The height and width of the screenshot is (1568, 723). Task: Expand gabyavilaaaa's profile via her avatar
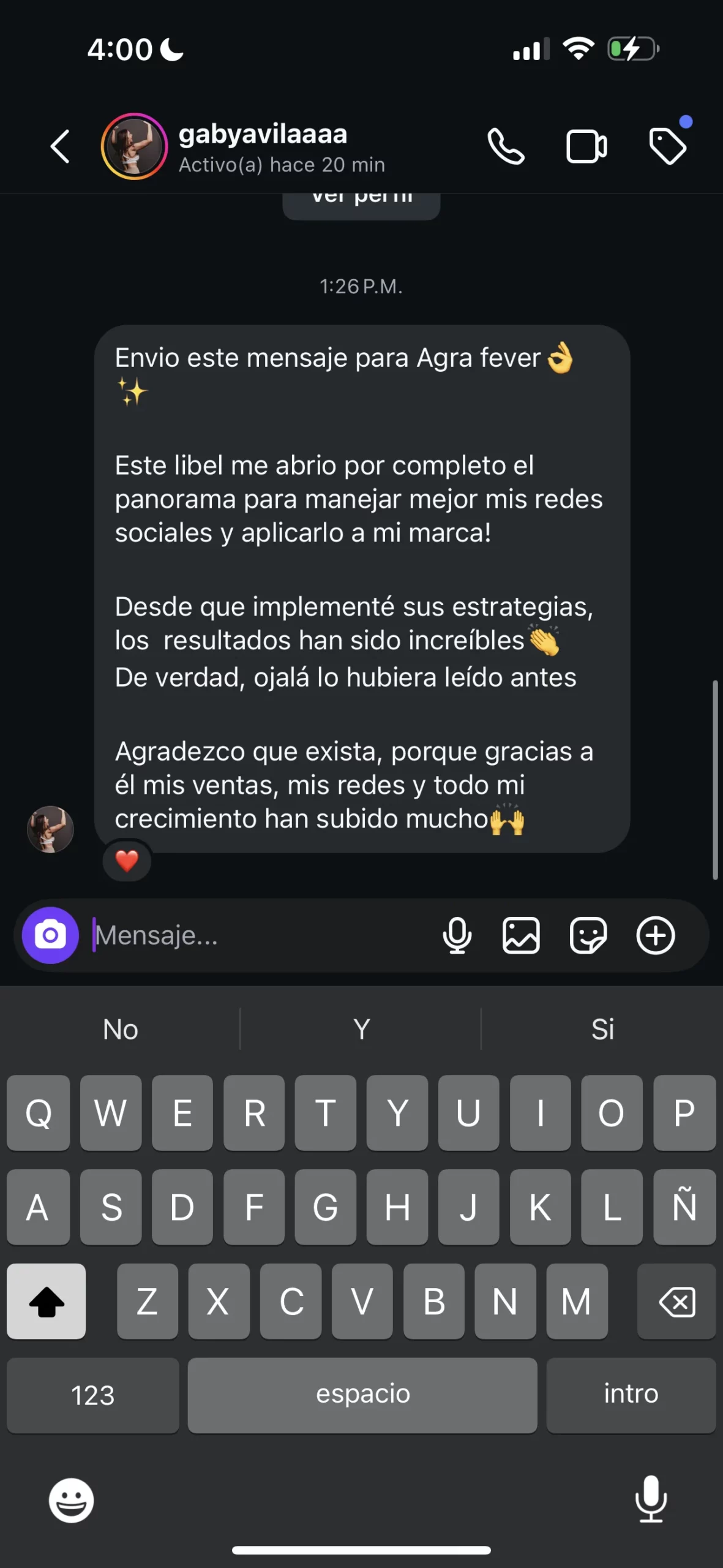coord(134,147)
